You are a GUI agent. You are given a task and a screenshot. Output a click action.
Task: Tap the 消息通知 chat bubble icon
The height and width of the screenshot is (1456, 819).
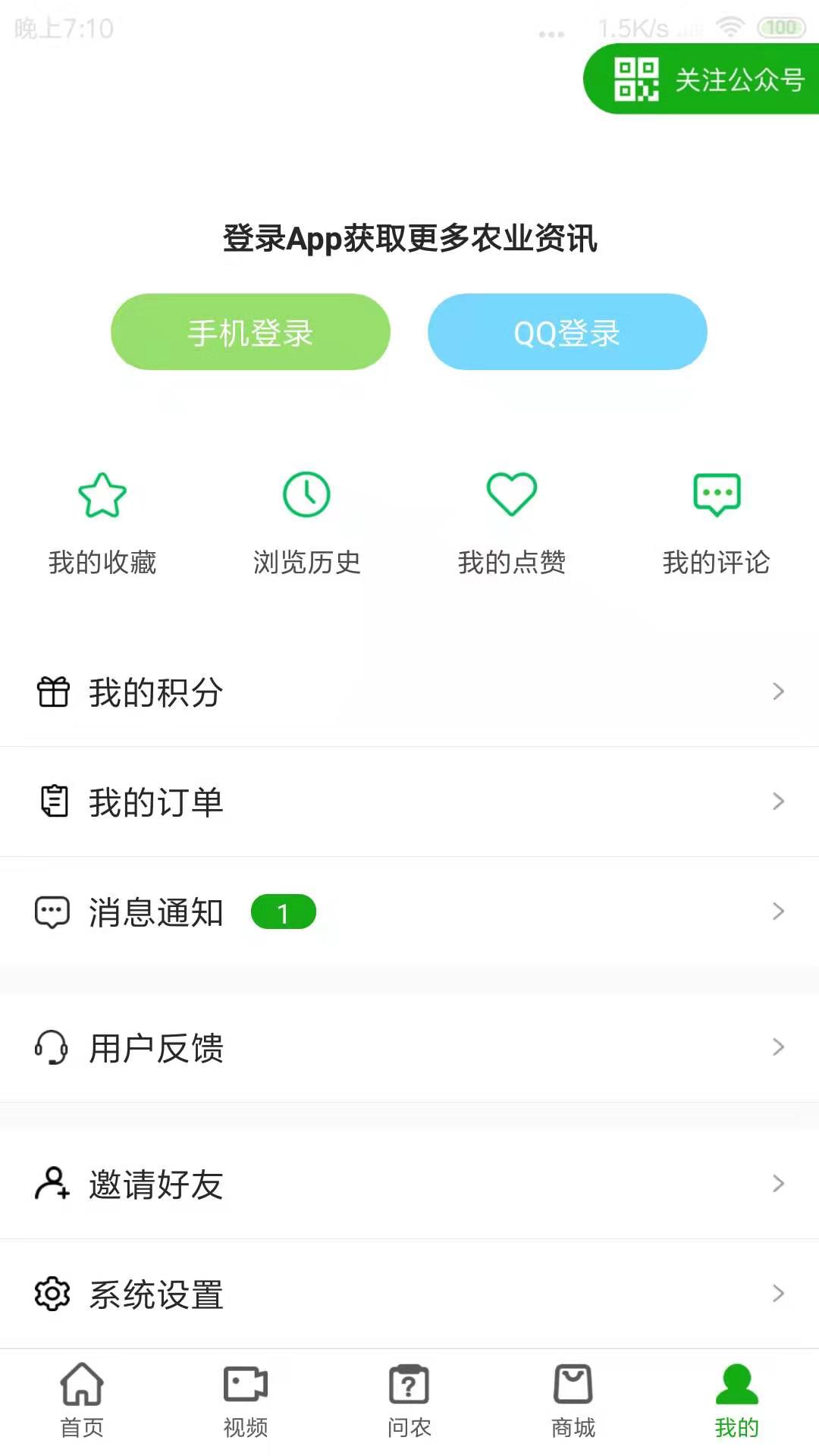tap(50, 912)
